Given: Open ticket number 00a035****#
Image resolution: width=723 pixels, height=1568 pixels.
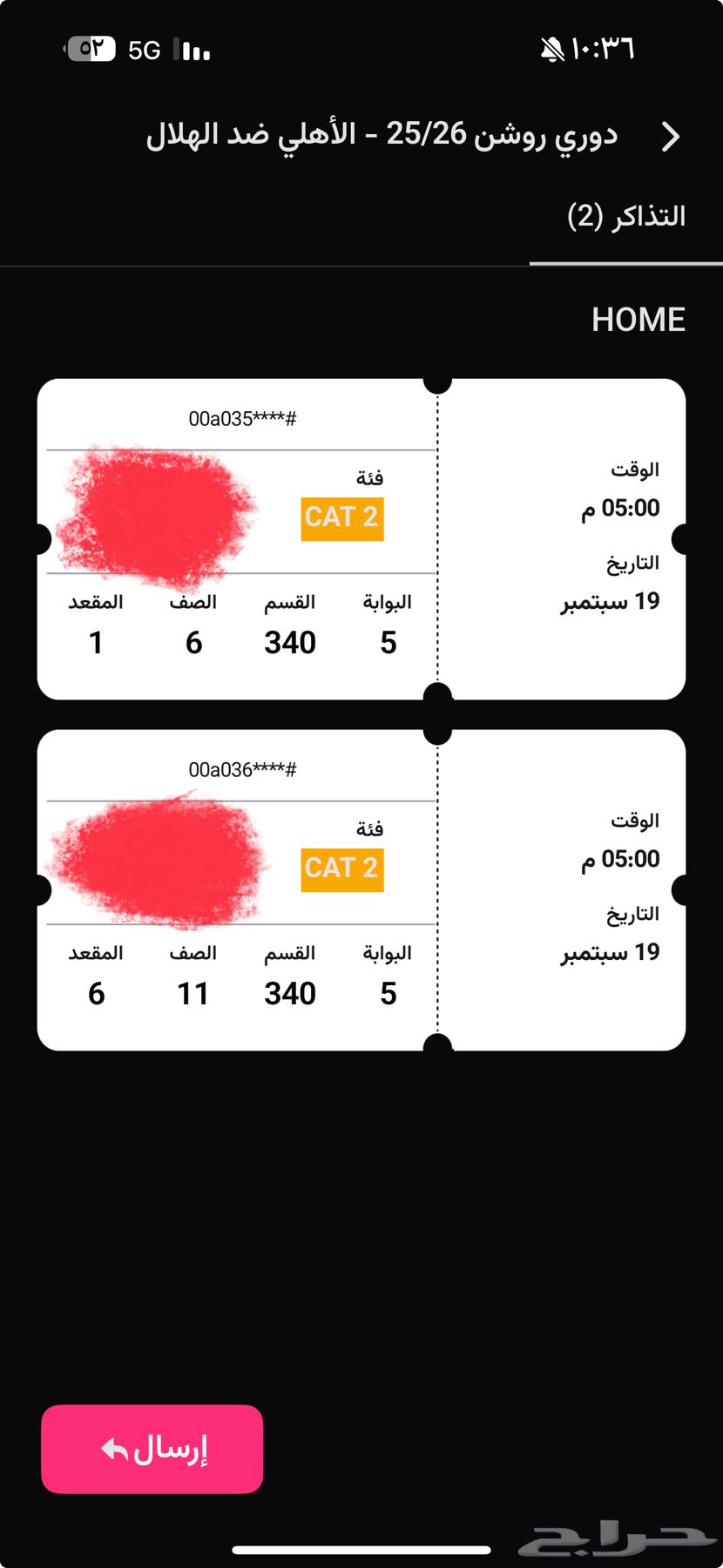Looking at the screenshot, I should 244,416.
